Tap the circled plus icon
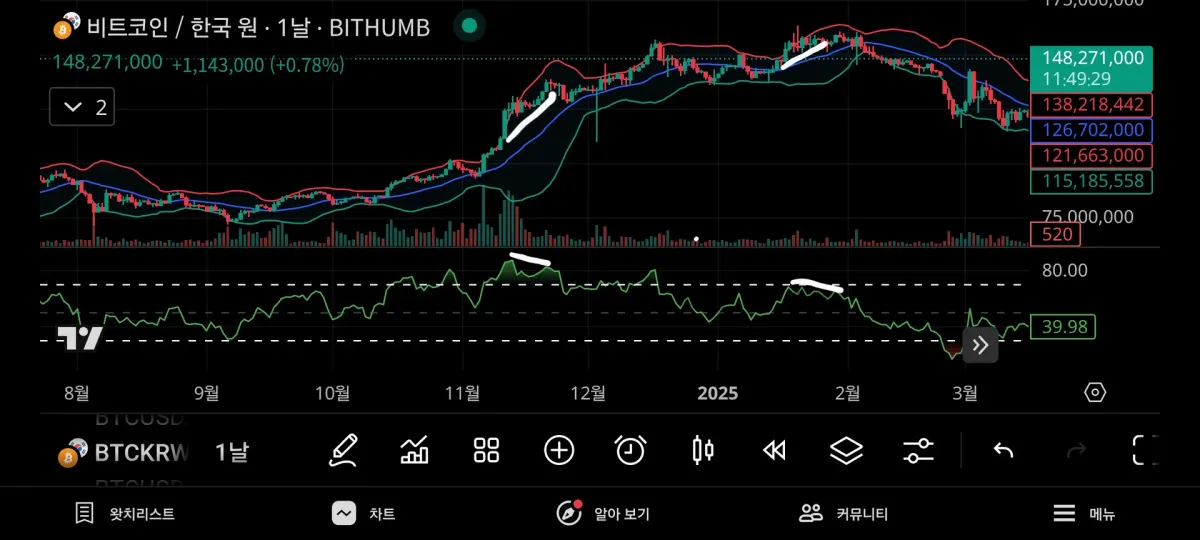 (559, 451)
